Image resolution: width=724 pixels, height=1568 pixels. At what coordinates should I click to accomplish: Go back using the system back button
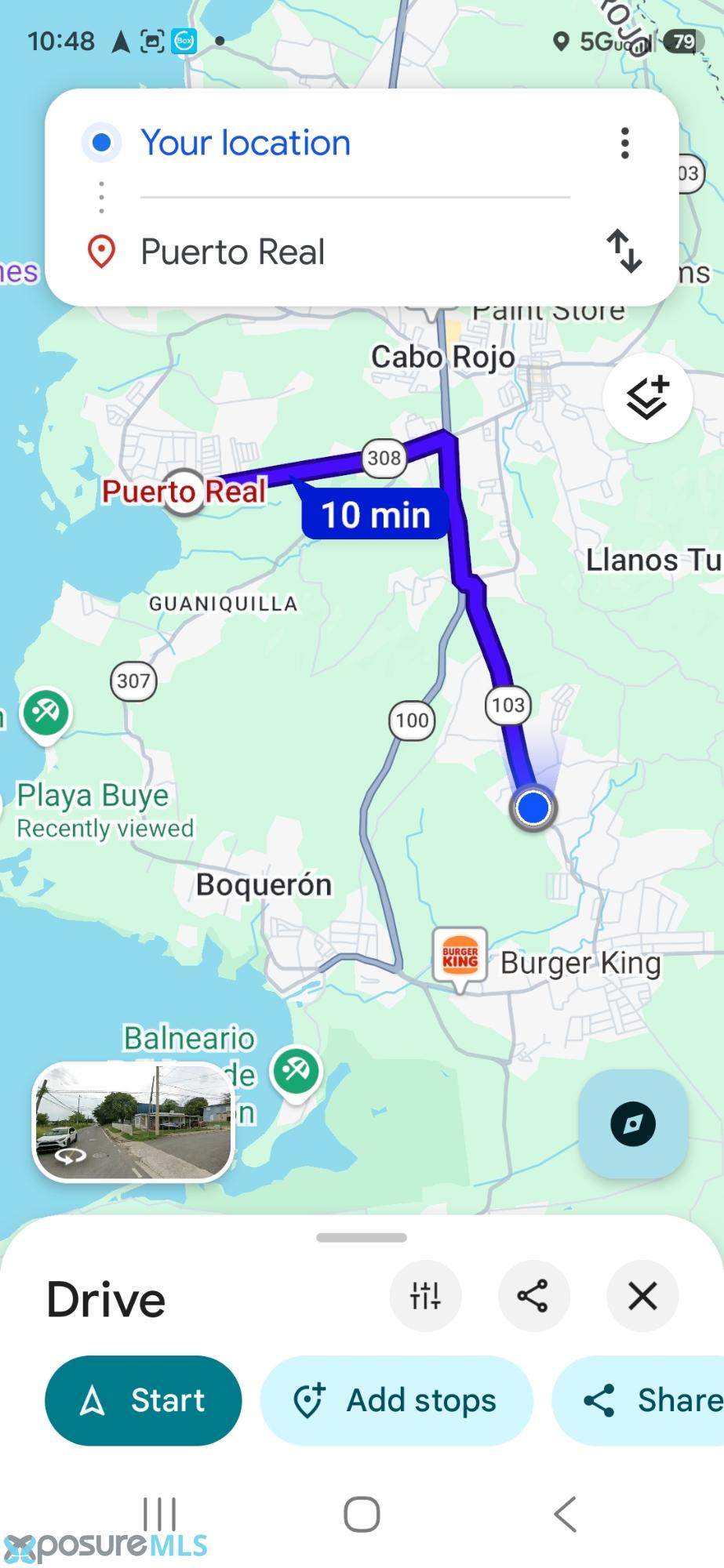coord(566,1513)
